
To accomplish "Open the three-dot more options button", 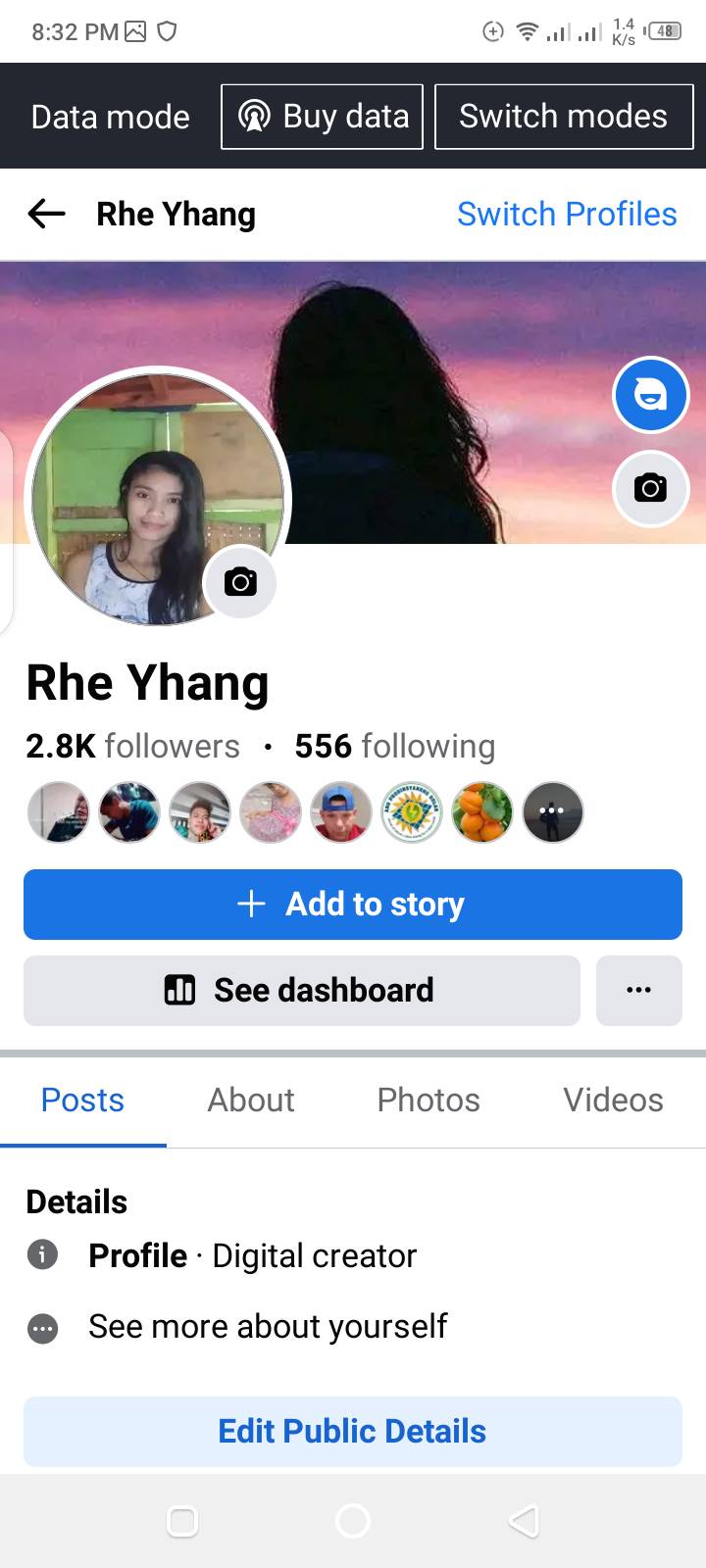I will [x=639, y=990].
